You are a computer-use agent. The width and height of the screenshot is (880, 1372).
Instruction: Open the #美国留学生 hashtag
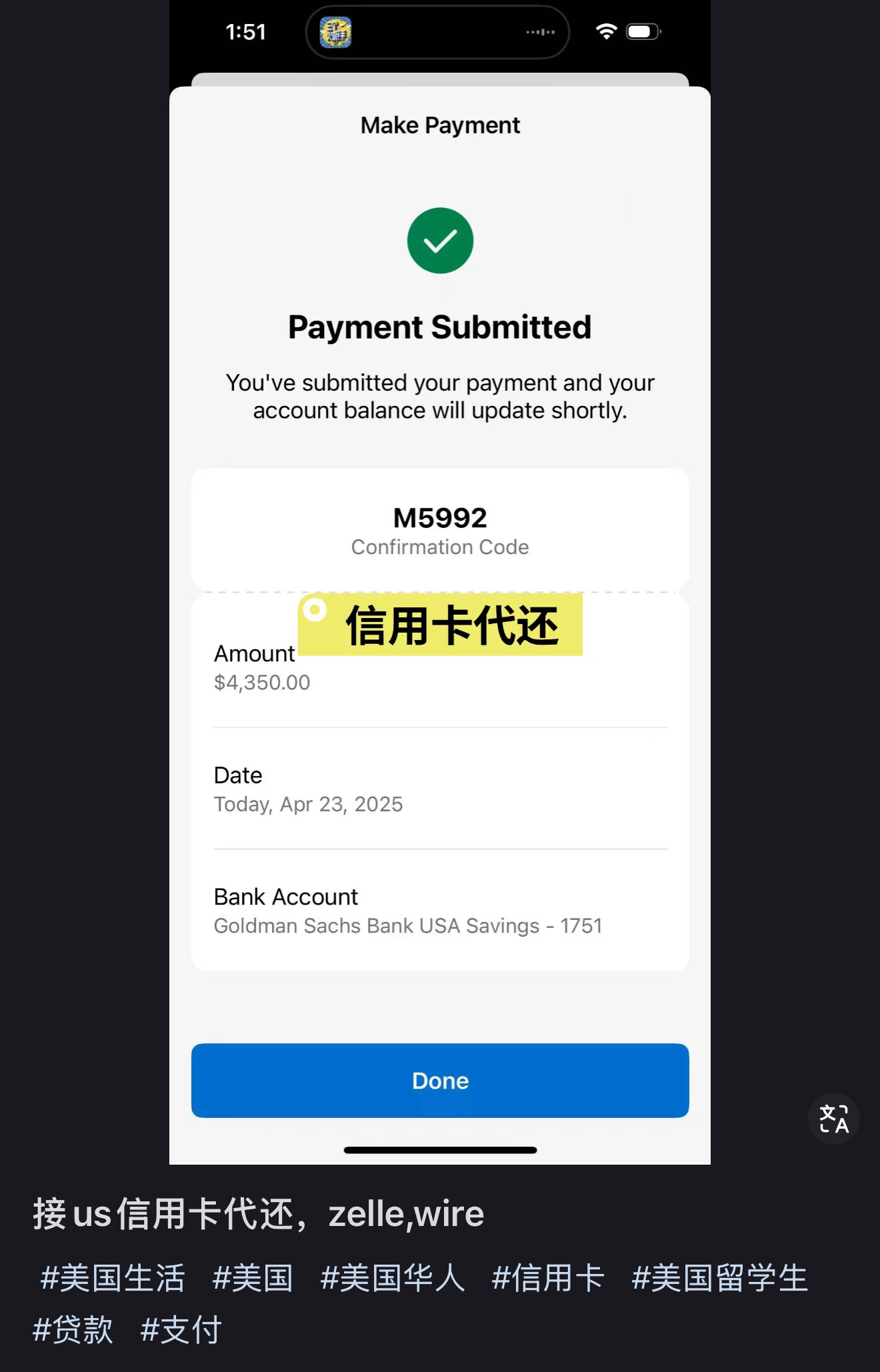(719, 1278)
